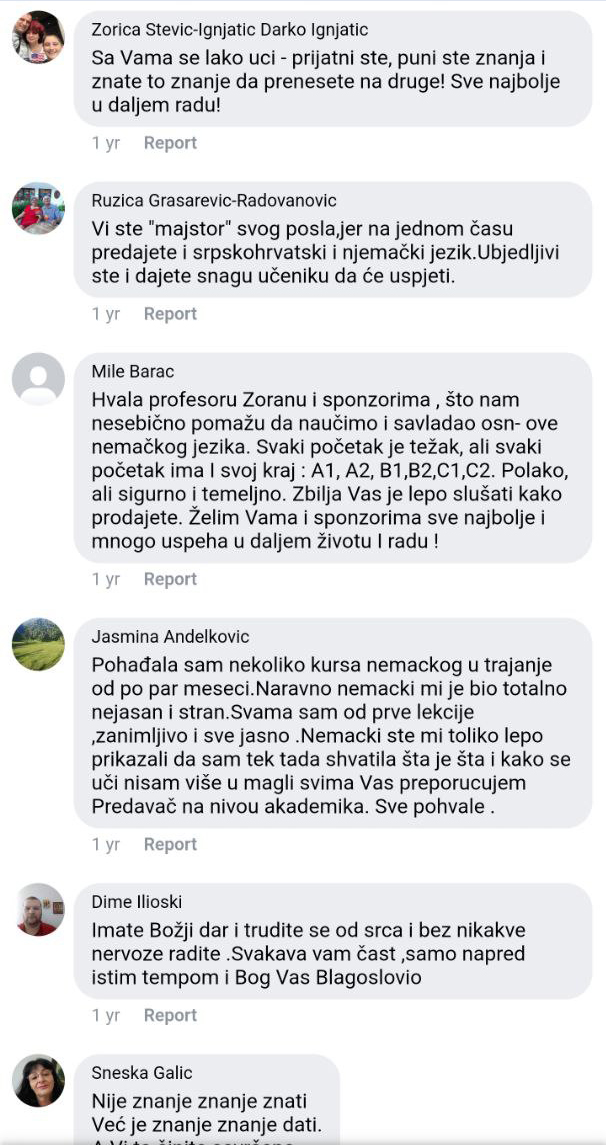Open the name link Dime Ilioski
Viewport: 606px width, 1145px height.
click(137, 902)
